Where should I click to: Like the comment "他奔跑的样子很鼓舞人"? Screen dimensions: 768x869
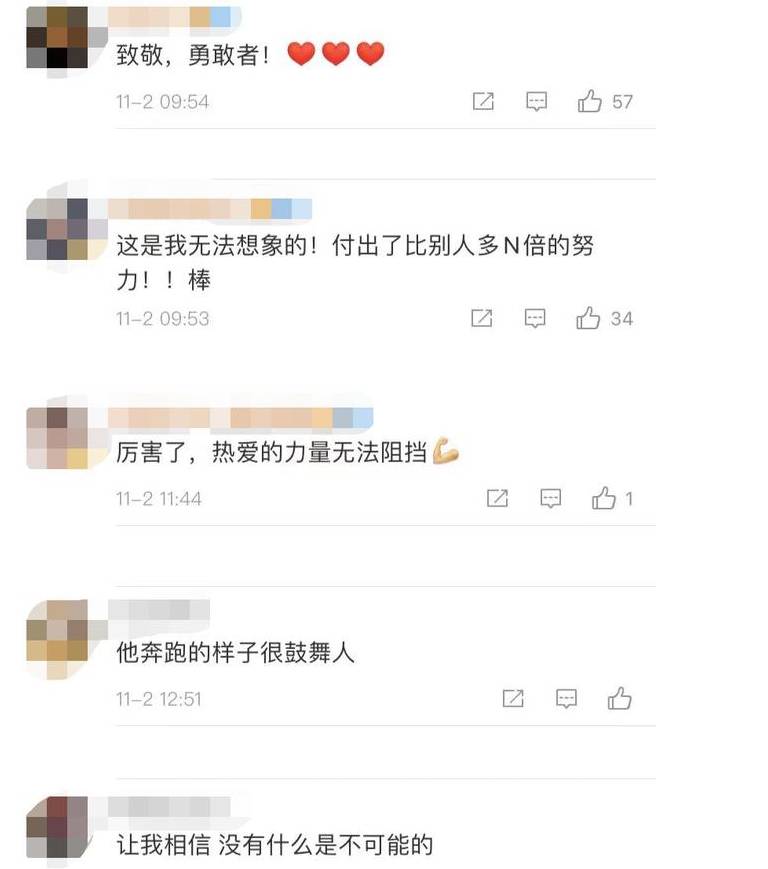click(x=619, y=698)
